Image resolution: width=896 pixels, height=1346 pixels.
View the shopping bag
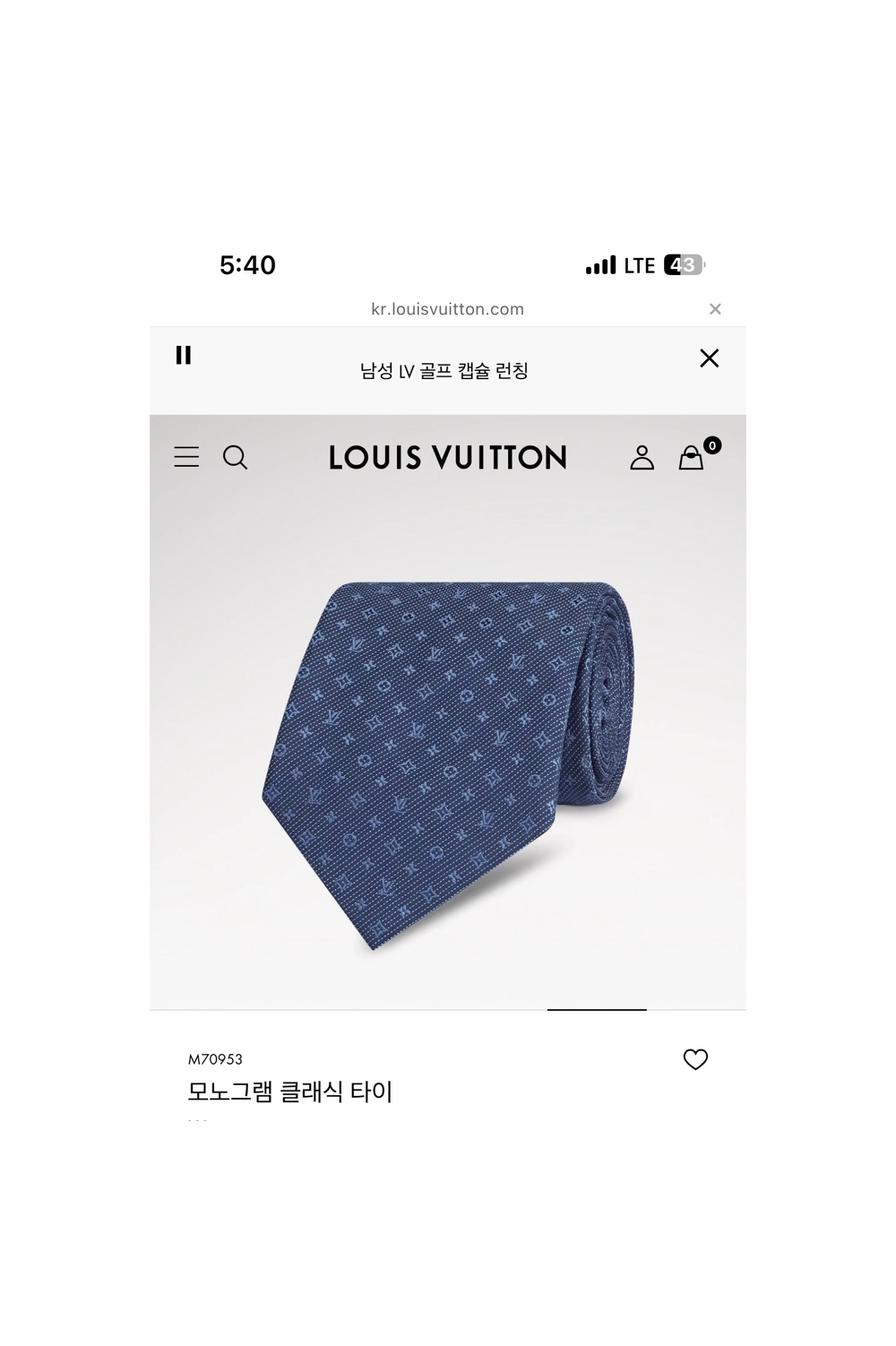click(692, 458)
